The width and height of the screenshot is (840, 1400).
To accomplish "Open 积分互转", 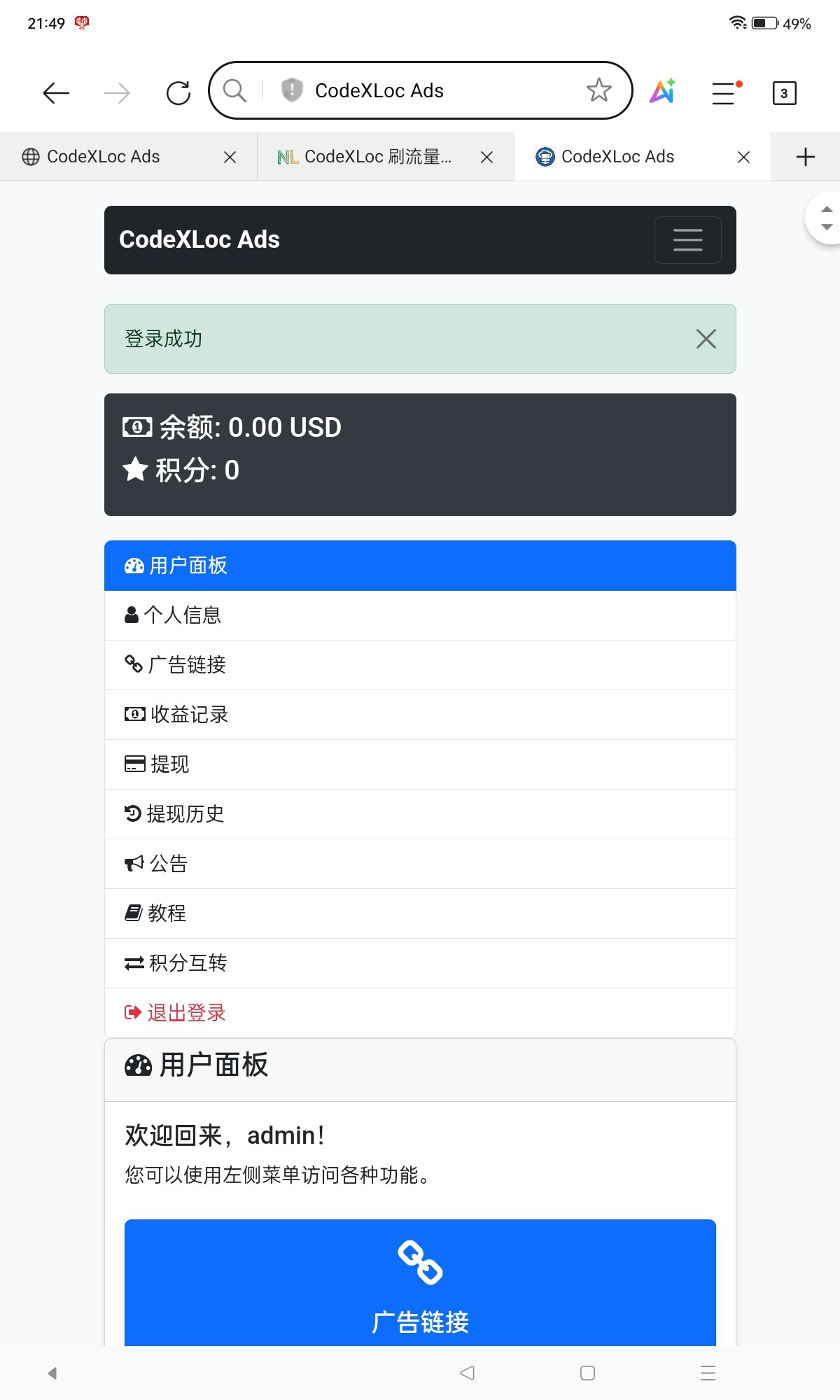I will [420, 963].
